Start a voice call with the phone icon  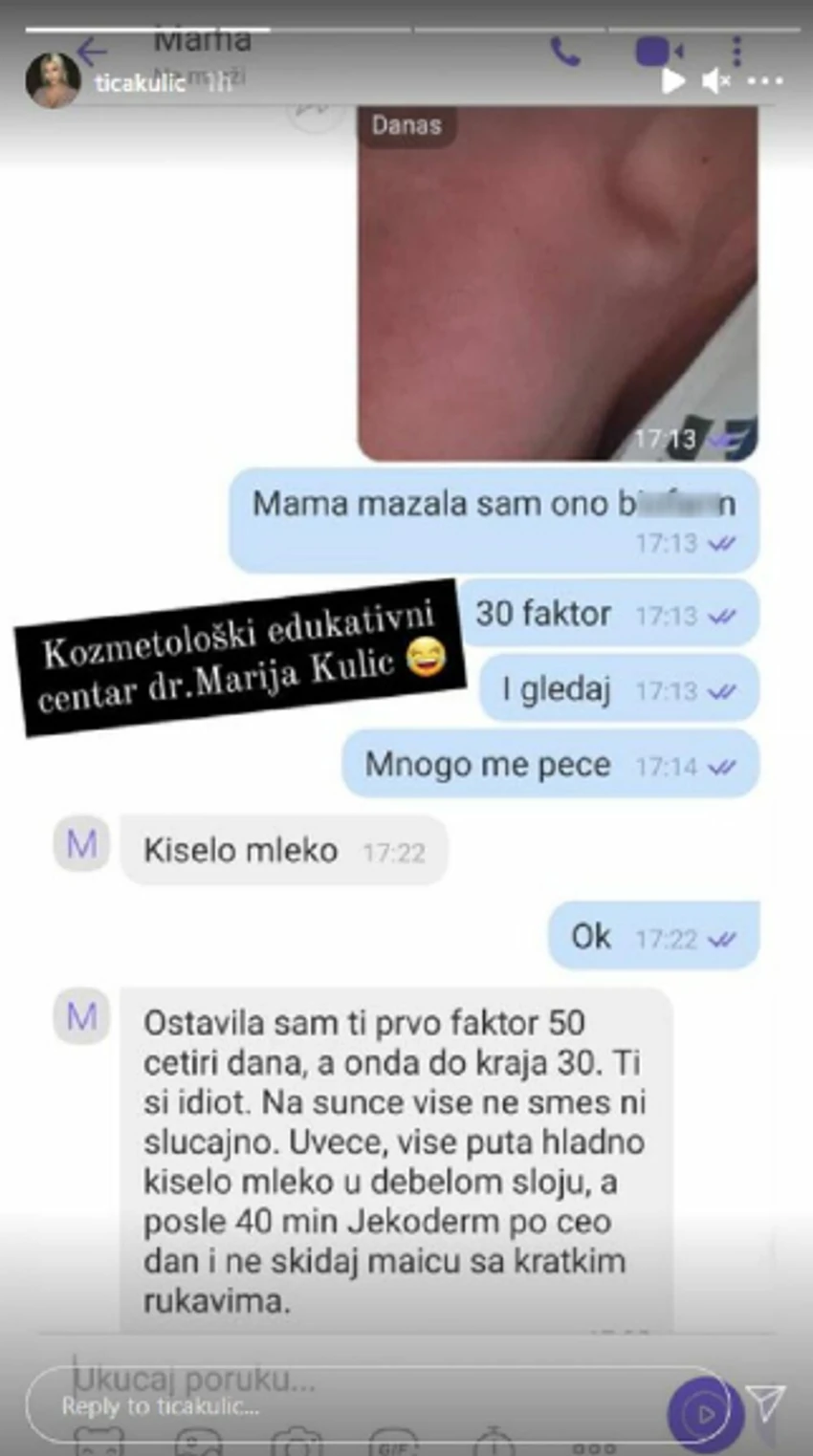pos(565,52)
